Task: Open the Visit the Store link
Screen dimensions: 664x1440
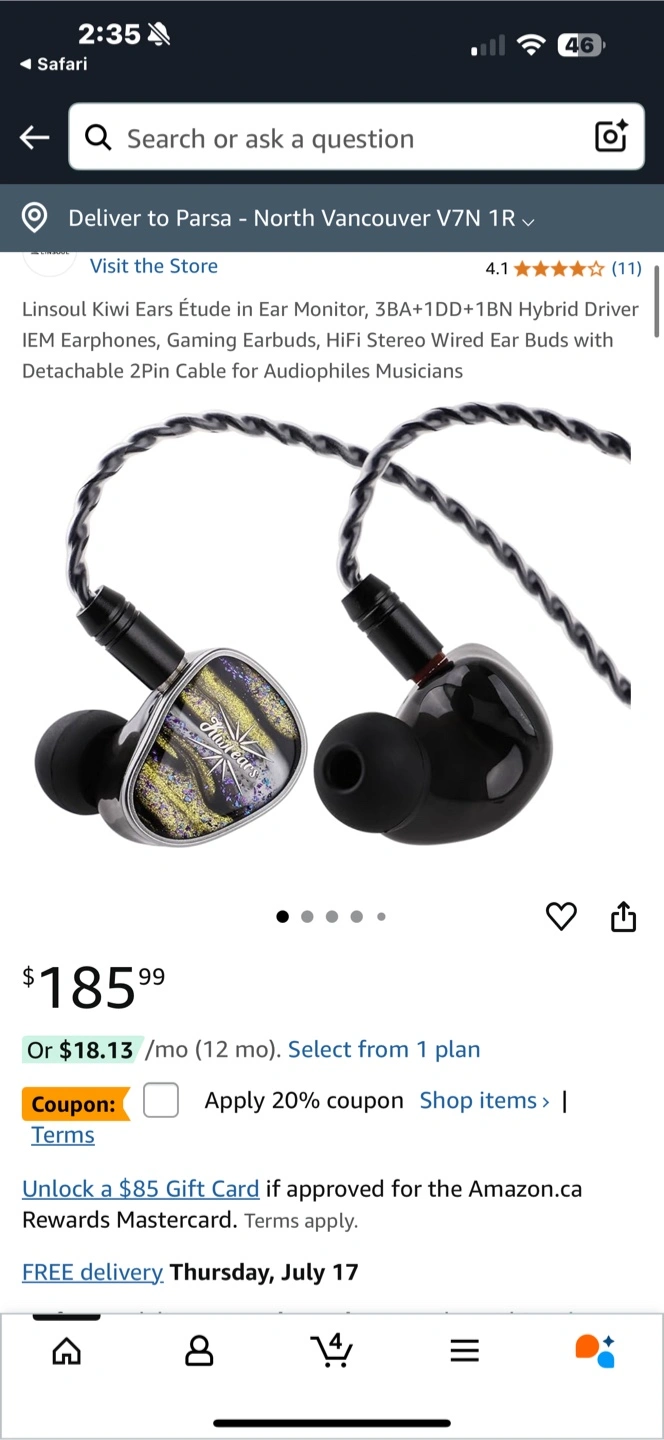Action: click(x=154, y=266)
